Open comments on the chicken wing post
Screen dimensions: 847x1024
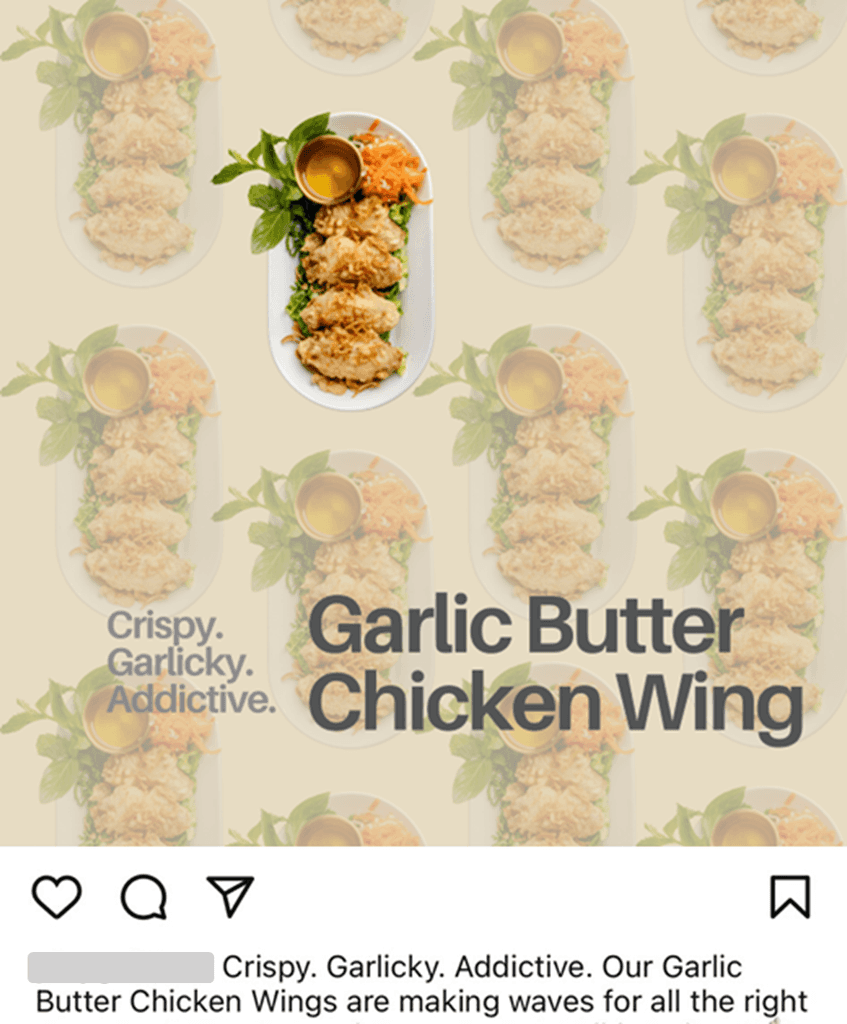coord(144,896)
